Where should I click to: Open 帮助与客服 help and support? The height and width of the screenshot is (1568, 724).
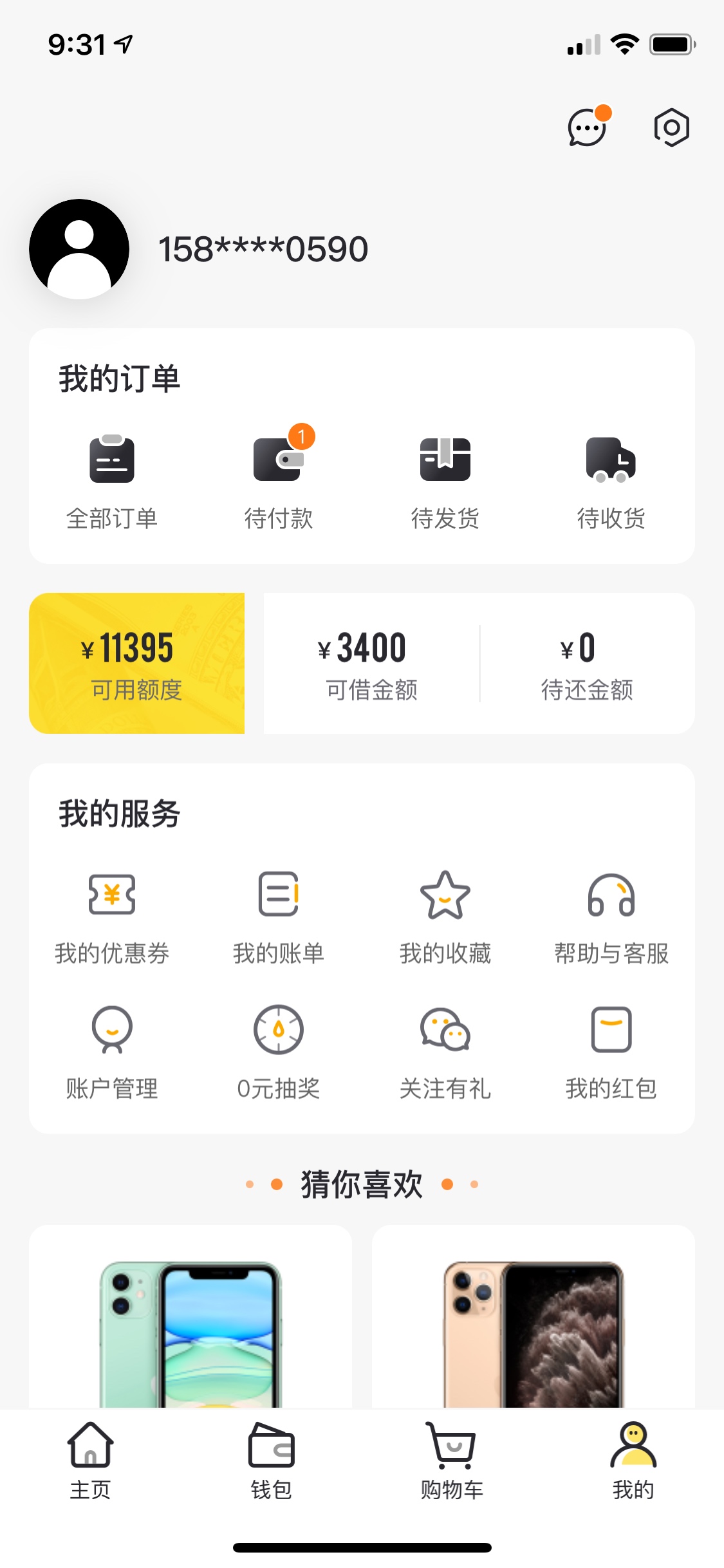tap(611, 919)
